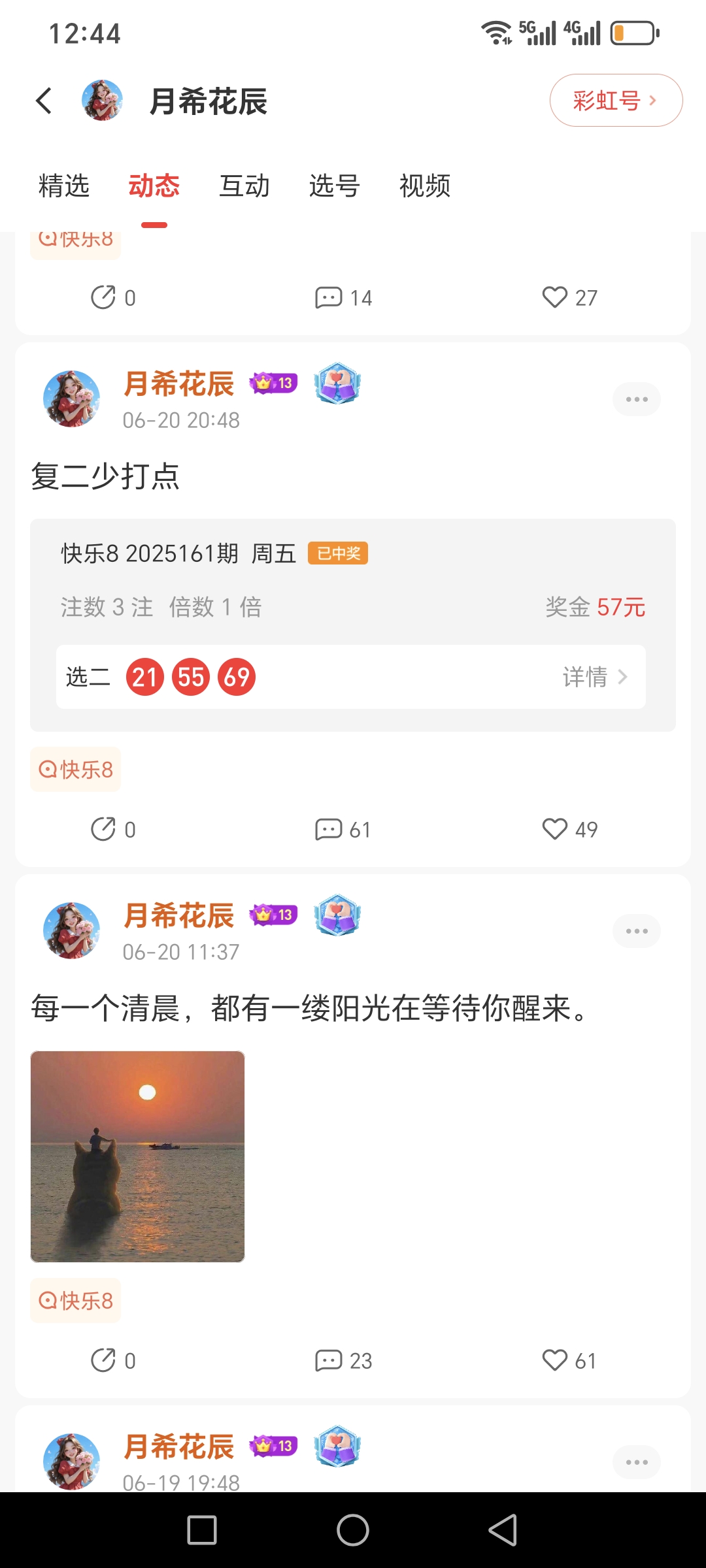Open the more options on the sunrise post
This screenshot has width=706, height=1568.
(636, 930)
